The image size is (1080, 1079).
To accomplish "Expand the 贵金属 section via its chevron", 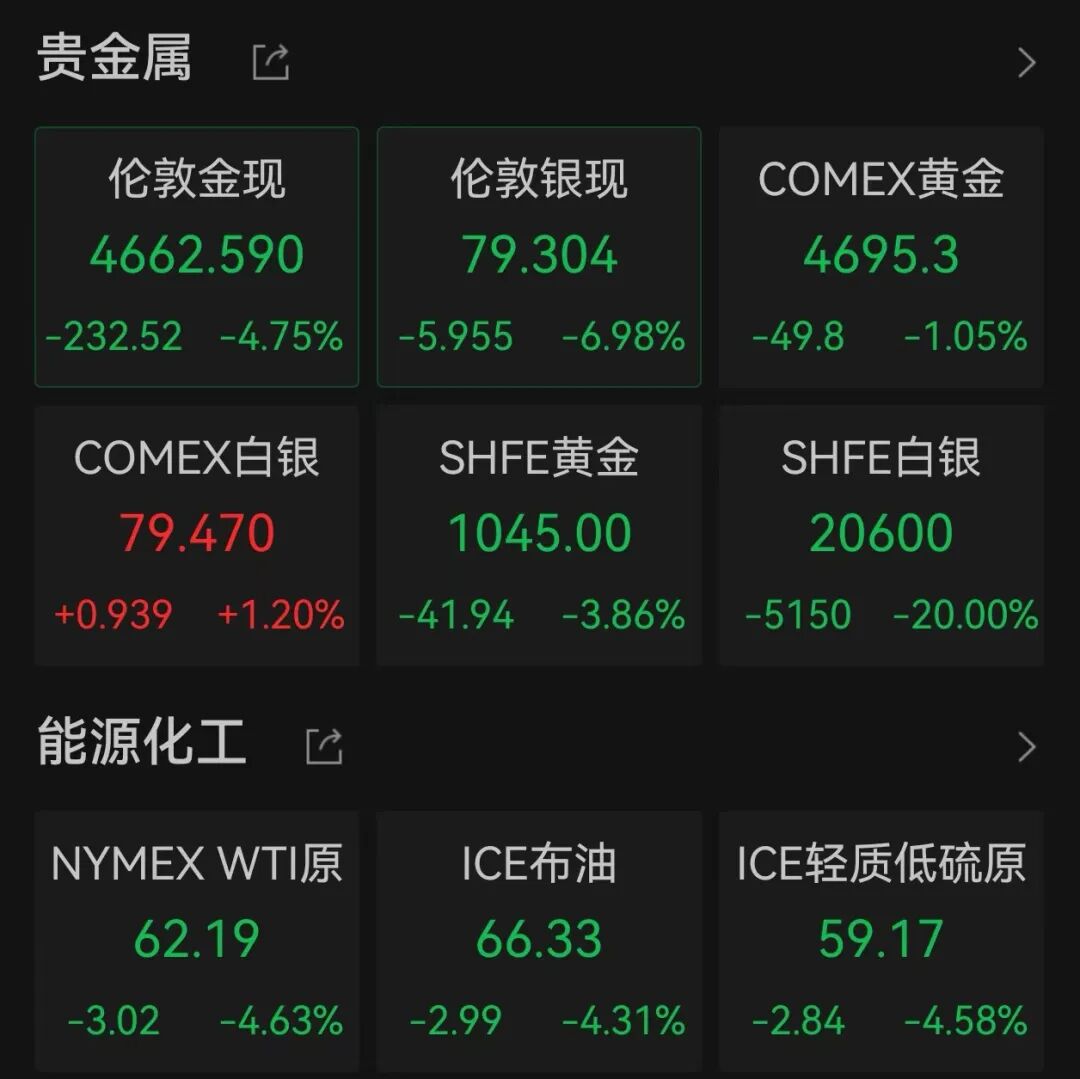I will 1026,63.
